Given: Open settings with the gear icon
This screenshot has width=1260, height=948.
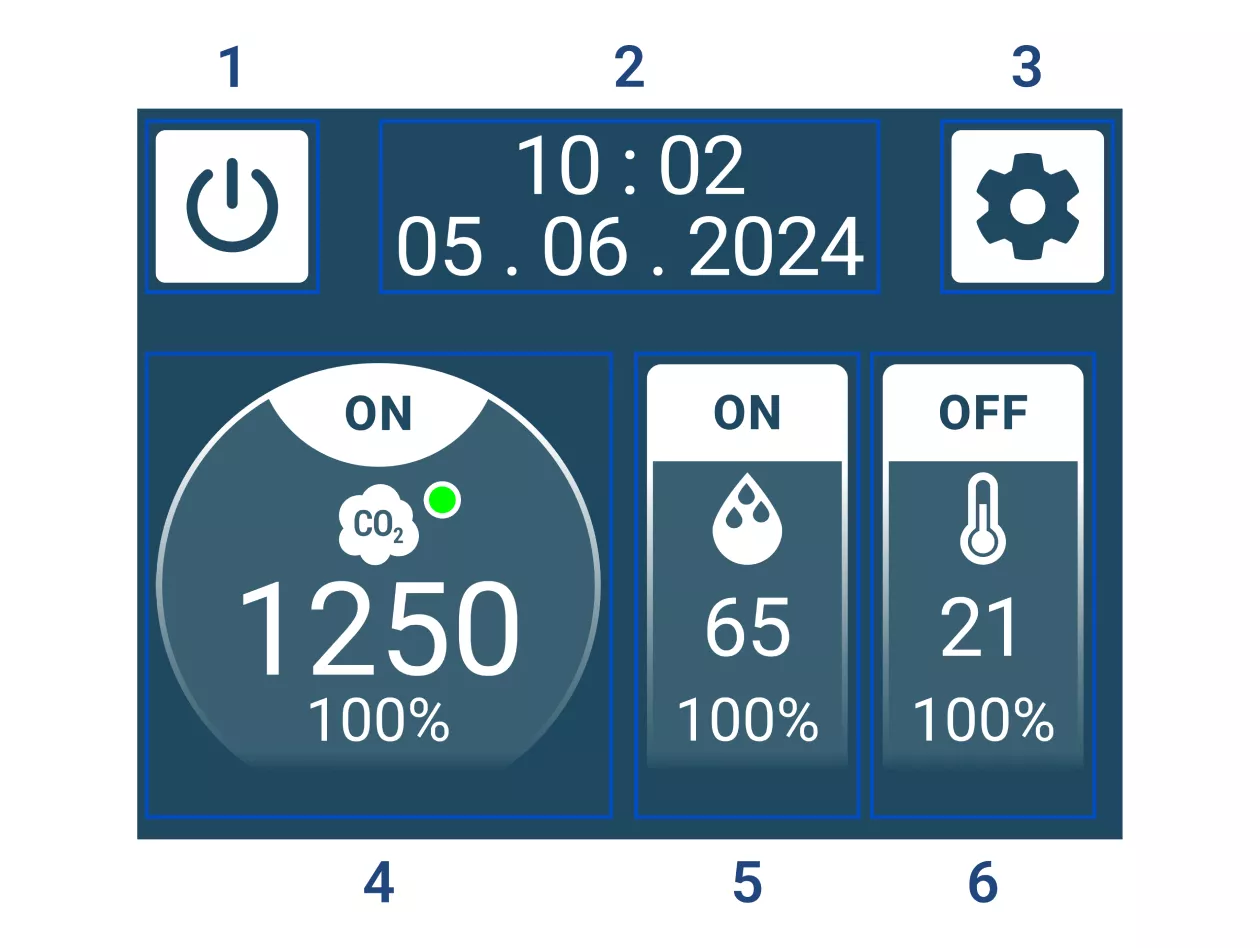Looking at the screenshot, I should [x=1027, y=207].
